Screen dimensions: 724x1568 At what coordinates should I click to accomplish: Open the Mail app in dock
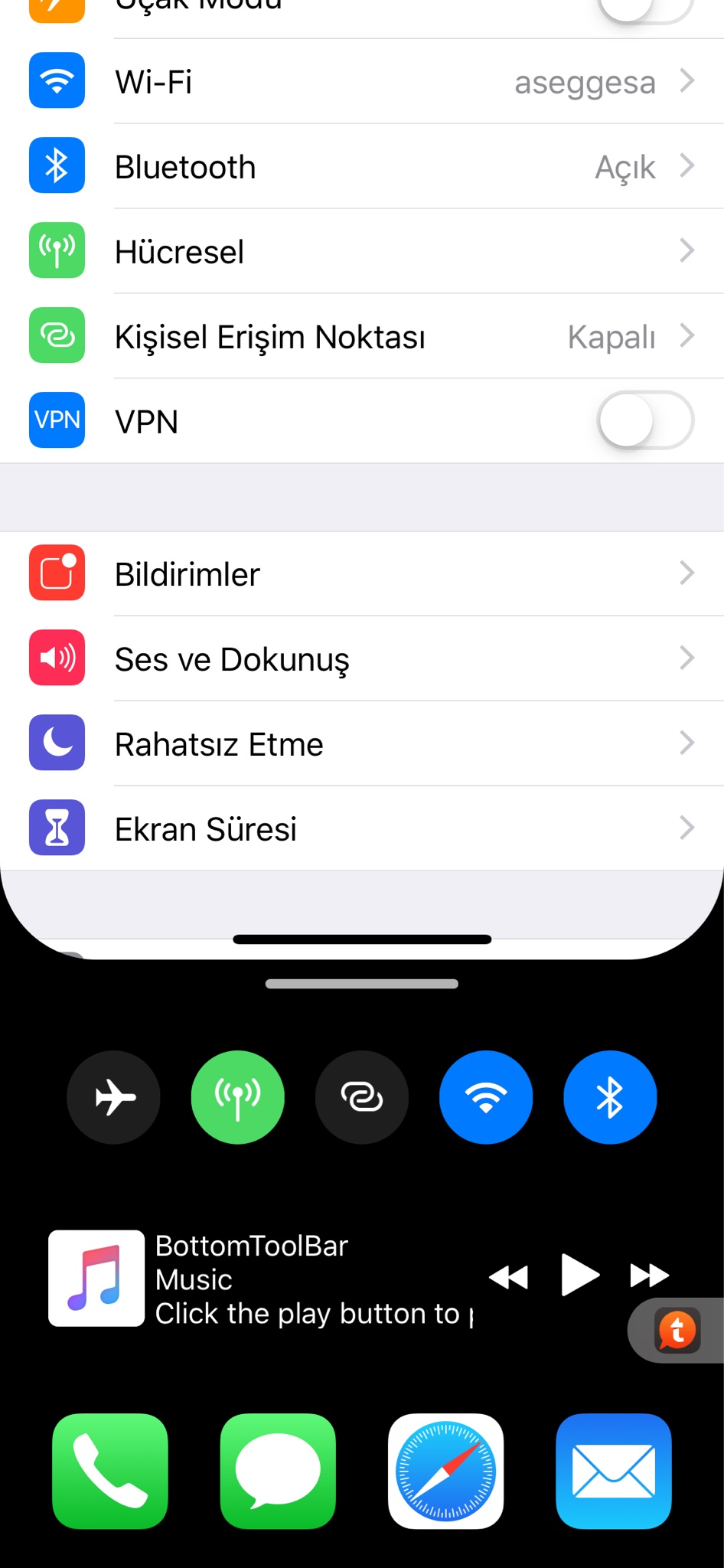click(614, 1471)
